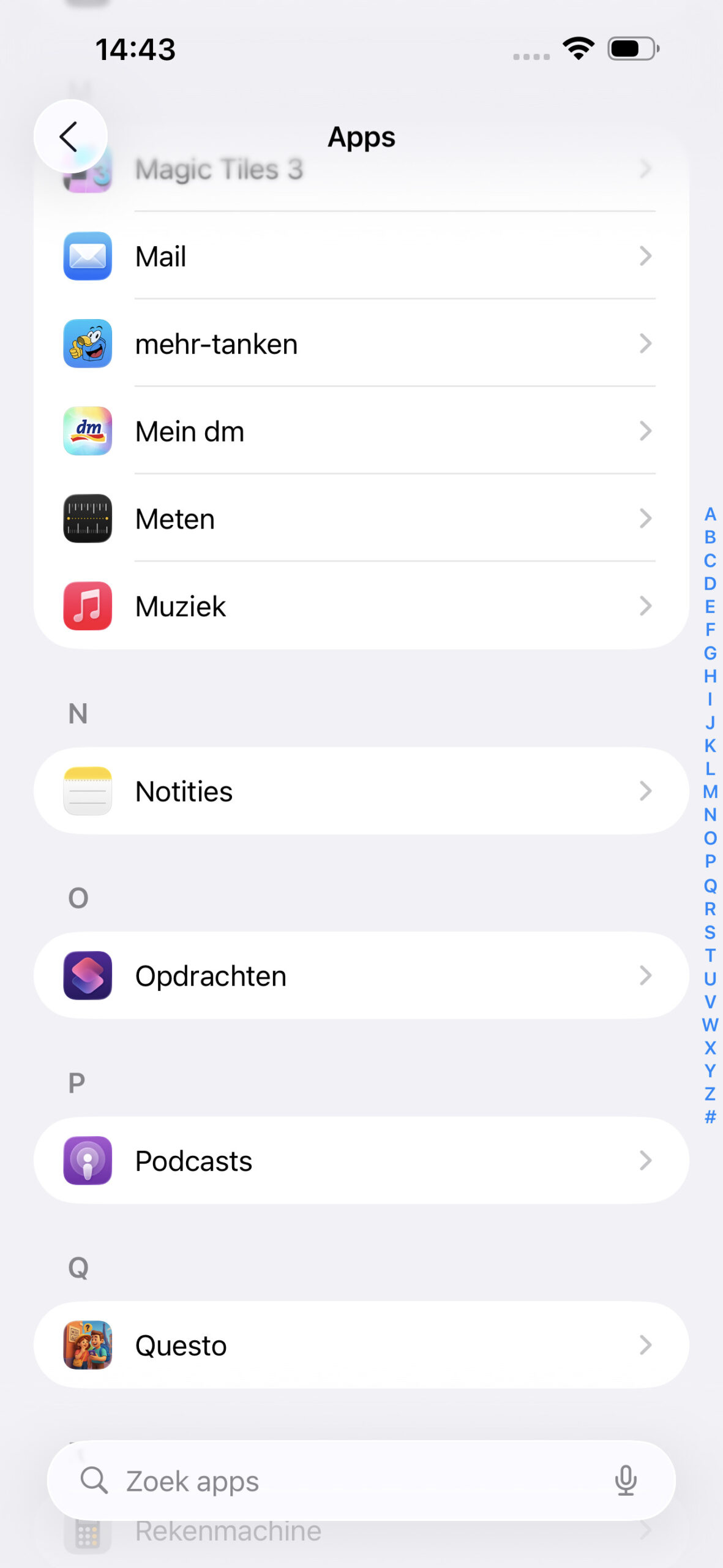The height and width of the screenshot is (1568, 723).
Task: Jump to letter S in the index
Action: [x=710, y=932]
